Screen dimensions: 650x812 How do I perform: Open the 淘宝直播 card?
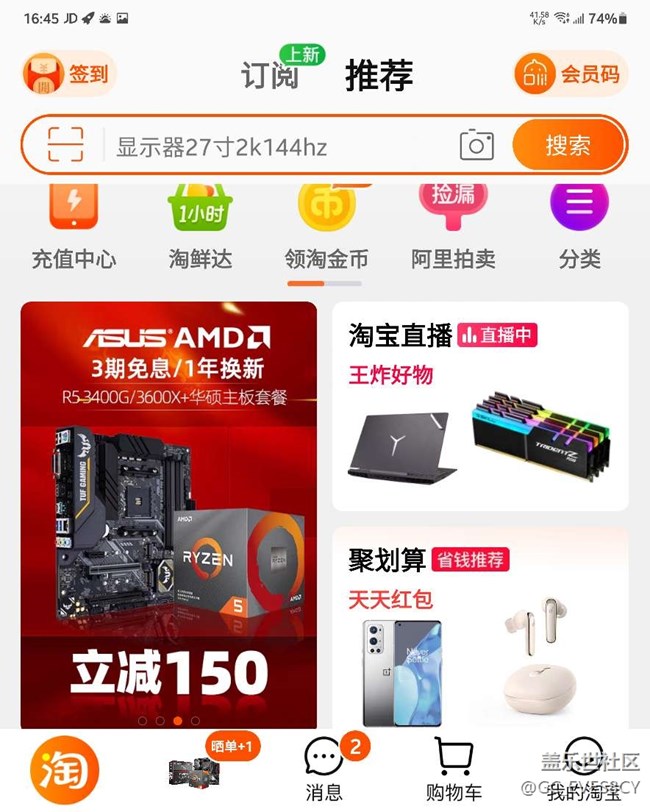(x=480, y=406)
